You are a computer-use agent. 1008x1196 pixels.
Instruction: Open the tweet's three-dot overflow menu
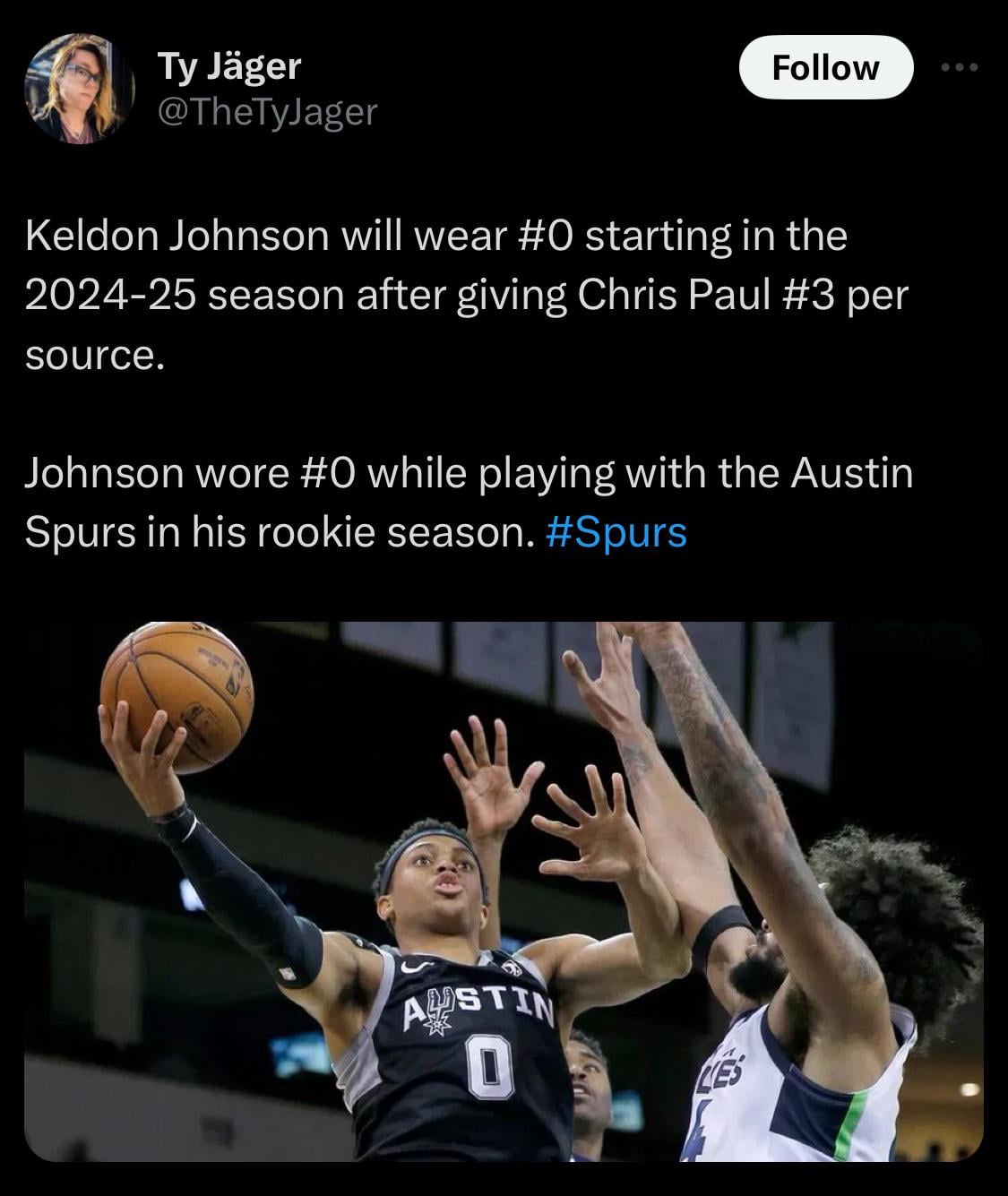[961, 67]
